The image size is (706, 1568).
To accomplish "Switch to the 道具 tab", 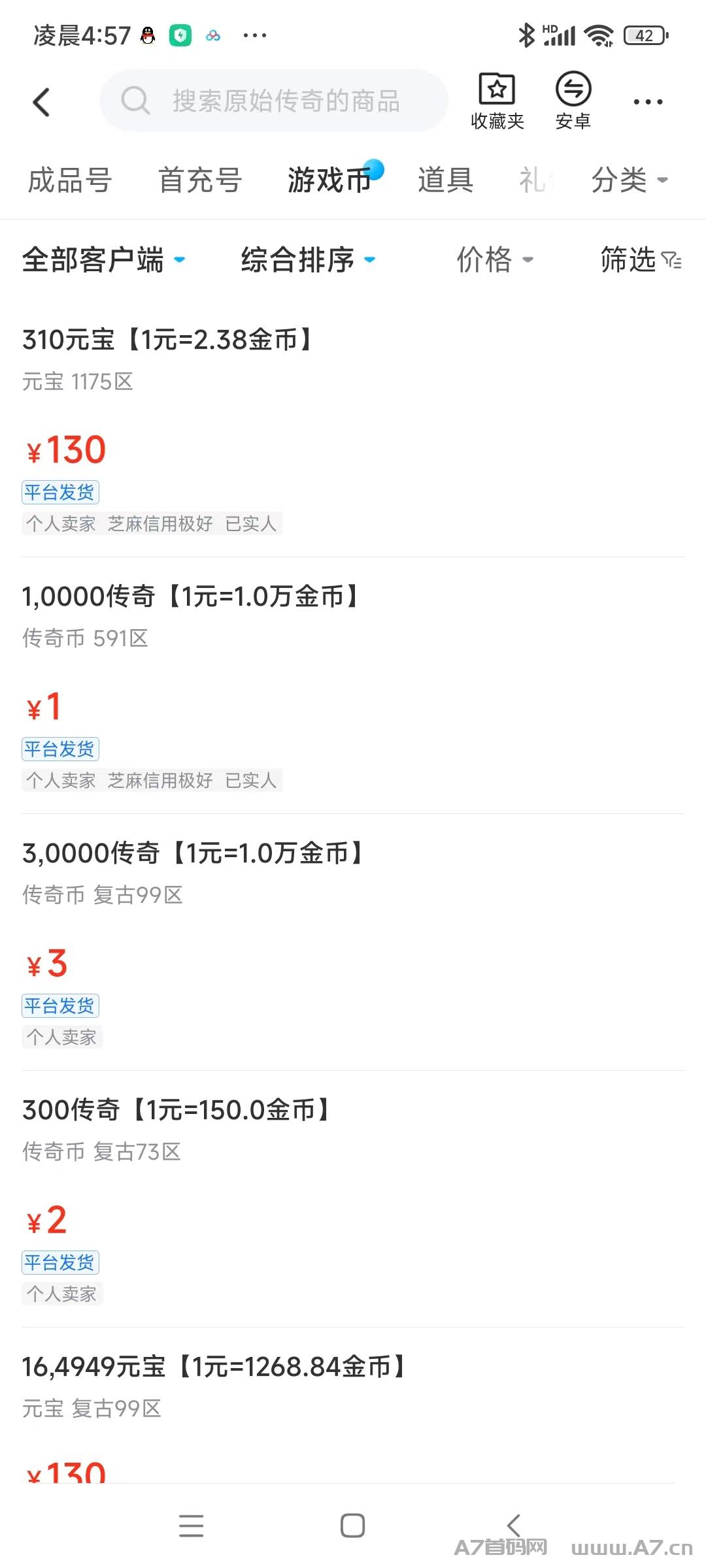I will (x=446, y=180).
